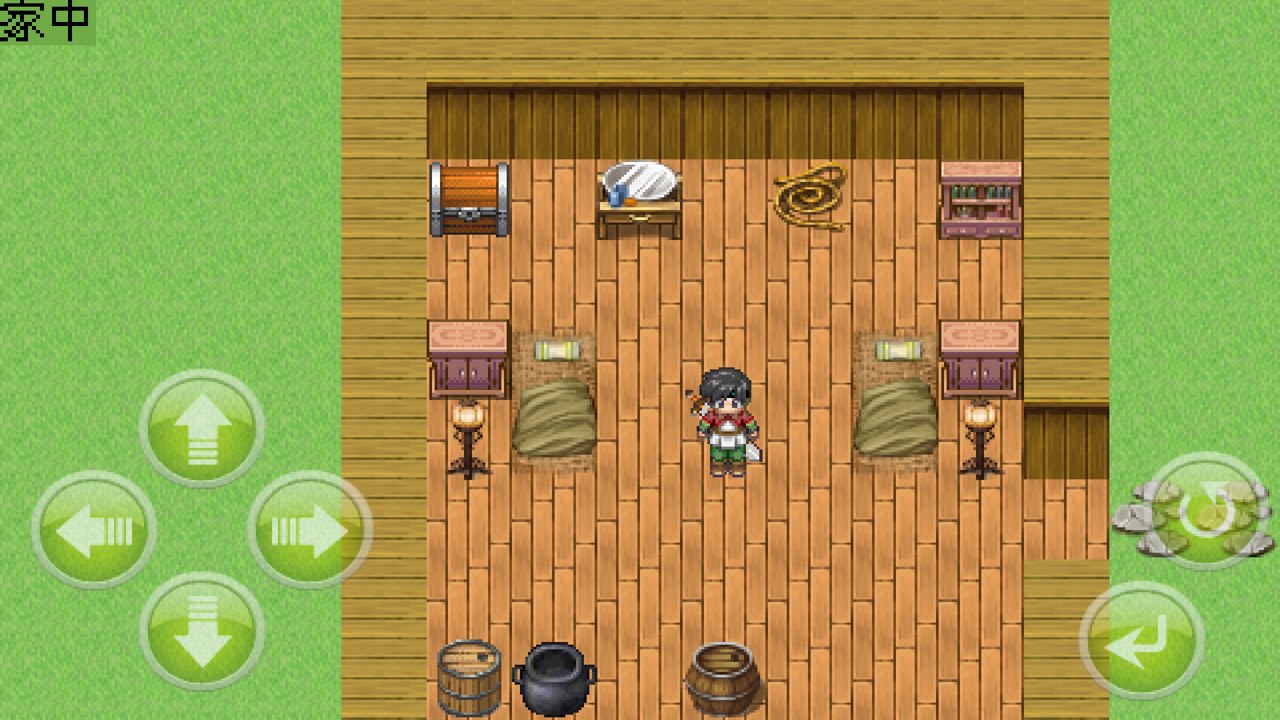
Task: Tap the right arrow on the d-pad
Action: pyautogui.click(x=309, y=529)
